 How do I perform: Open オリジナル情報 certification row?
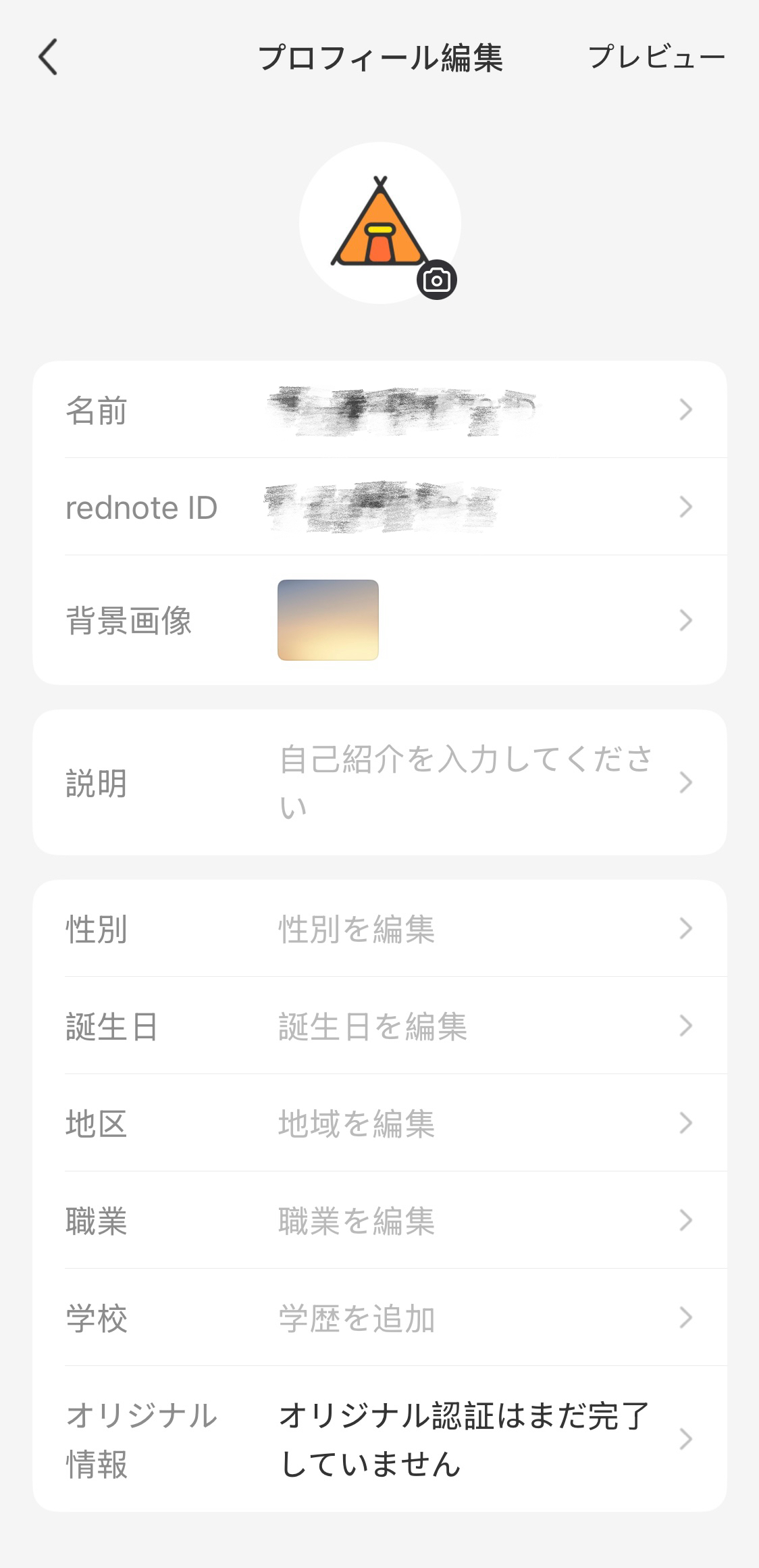(x=379, y=1440)
